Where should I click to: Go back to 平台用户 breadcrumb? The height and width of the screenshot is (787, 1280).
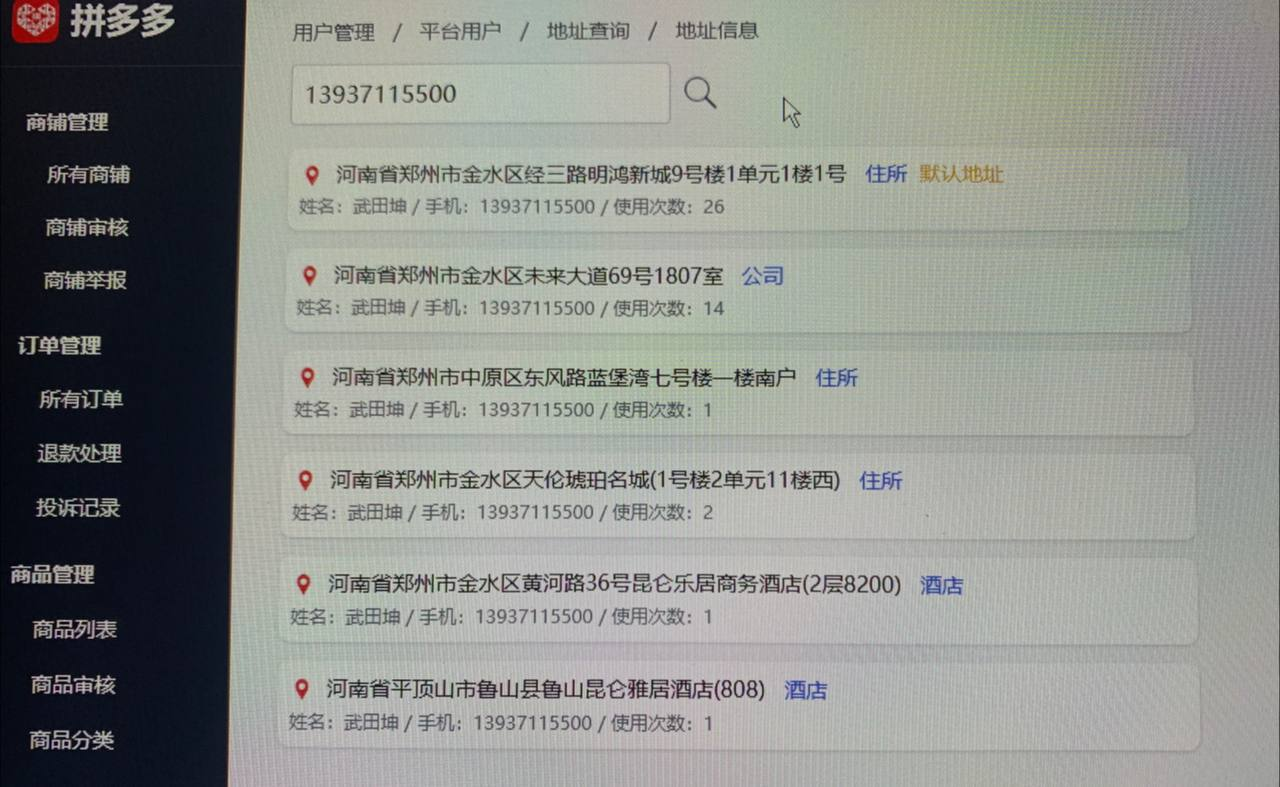pyautogui.click(x=460, y=31)
